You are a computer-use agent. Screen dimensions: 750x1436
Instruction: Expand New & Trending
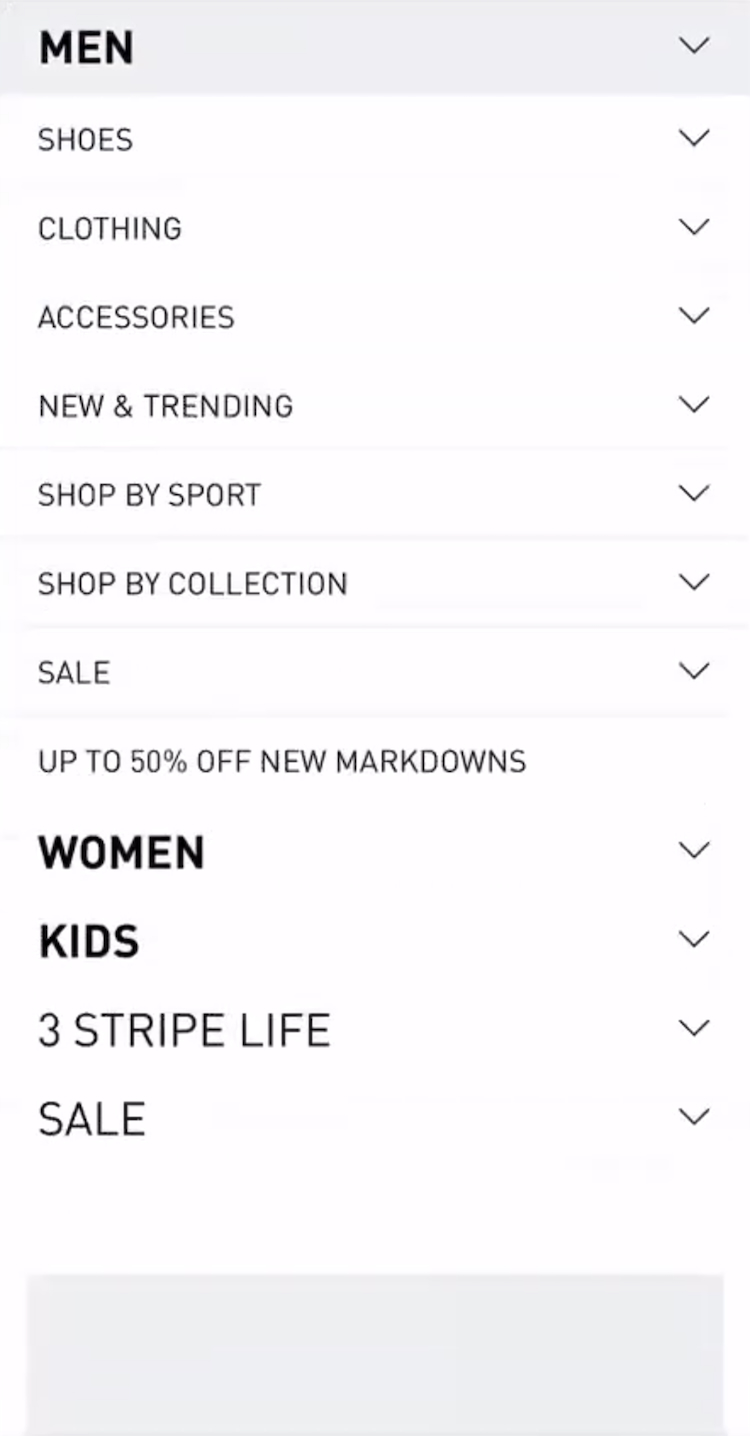(693, 405)
